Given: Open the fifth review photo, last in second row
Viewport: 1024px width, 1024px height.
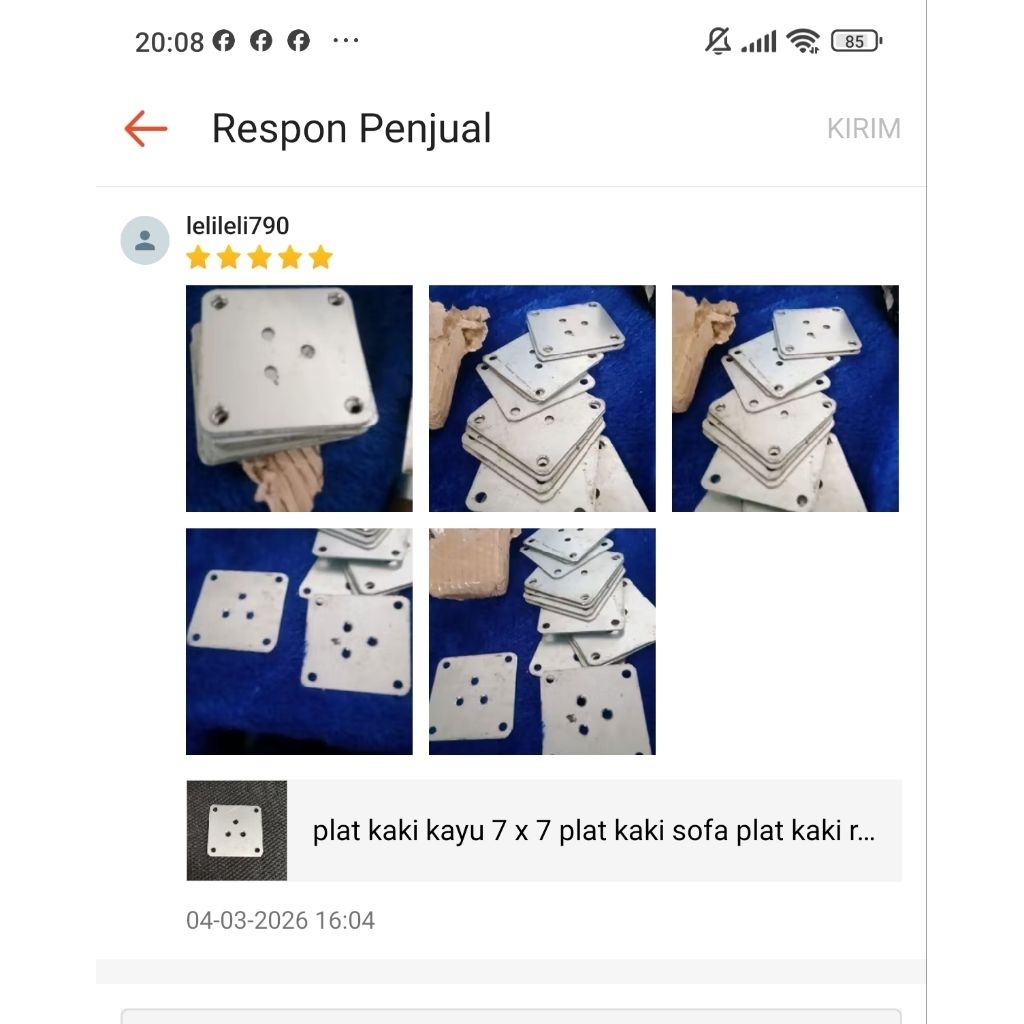Looking at the screenshot, I should [x=542, y=641].
